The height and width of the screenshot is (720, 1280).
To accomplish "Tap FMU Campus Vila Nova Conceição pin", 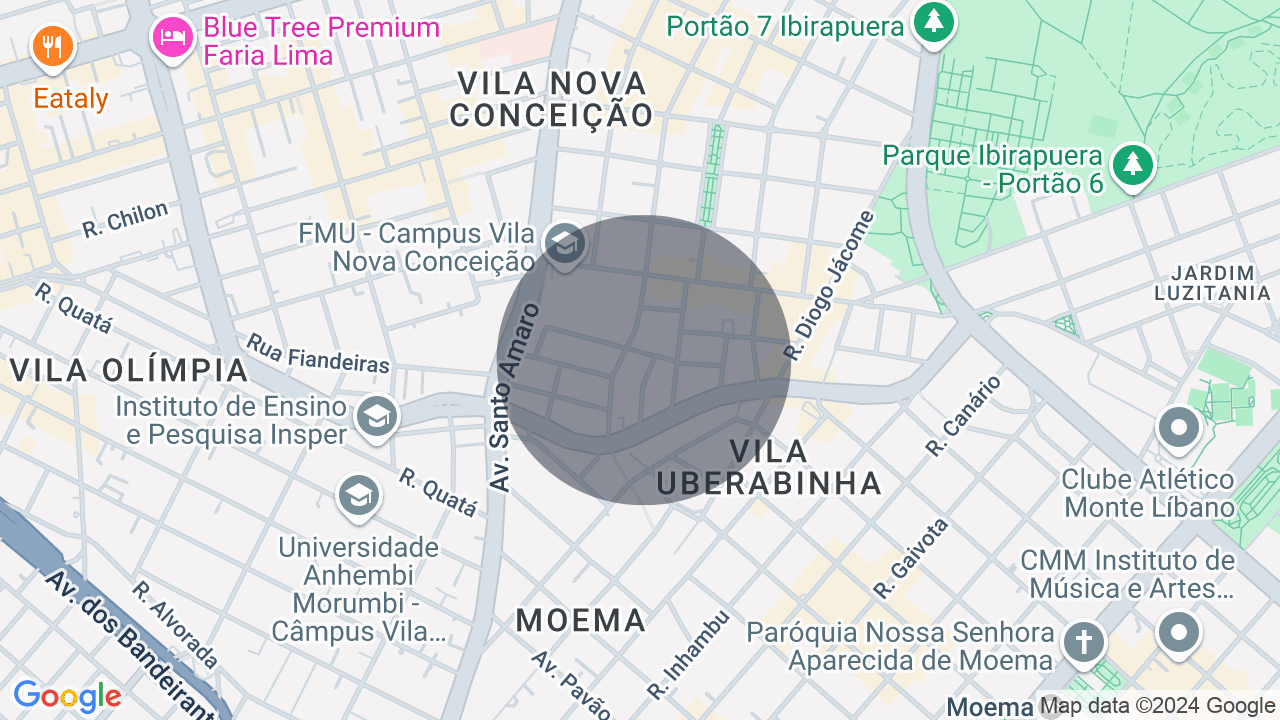I will (564, 243).
